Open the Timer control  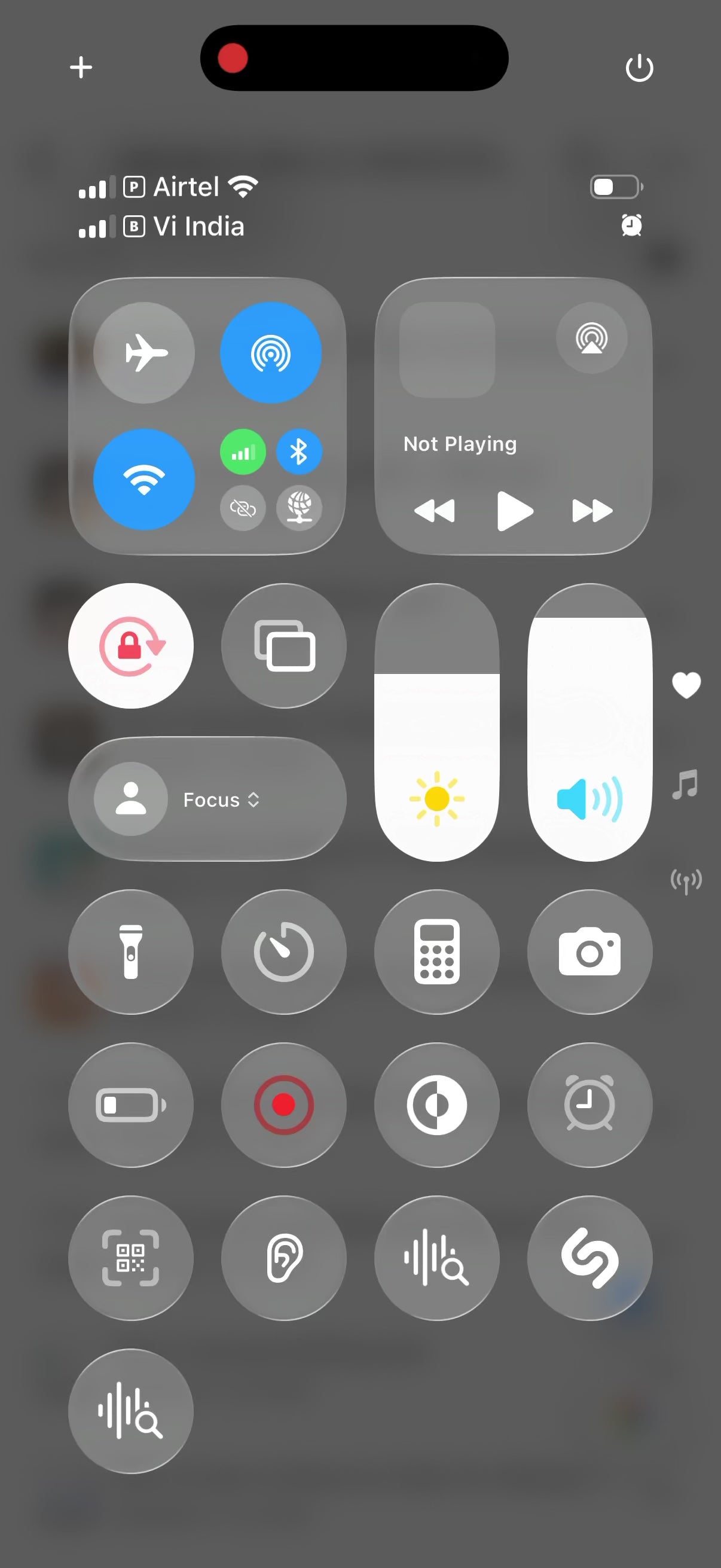coord(284,952)
